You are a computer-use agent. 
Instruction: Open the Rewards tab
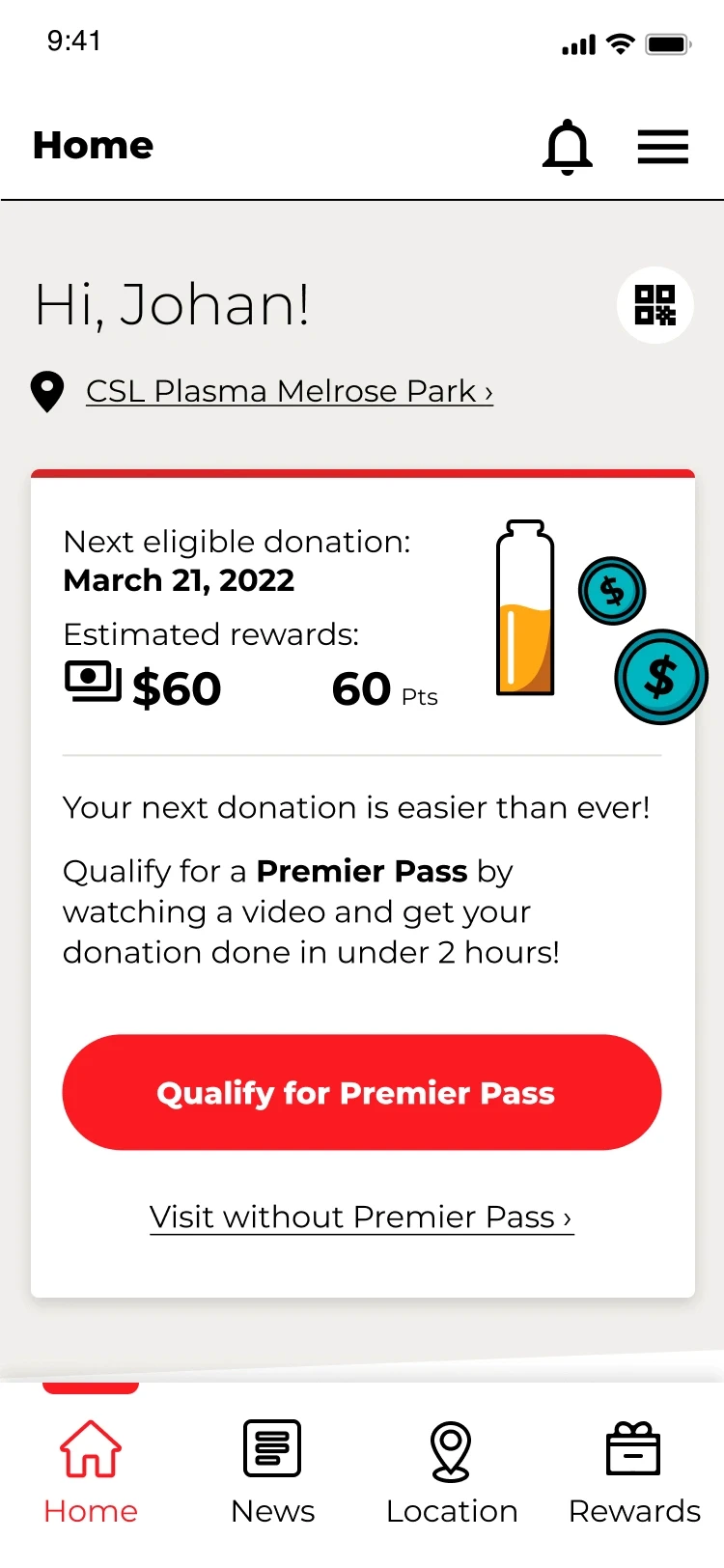click(x=634, y=1470)
